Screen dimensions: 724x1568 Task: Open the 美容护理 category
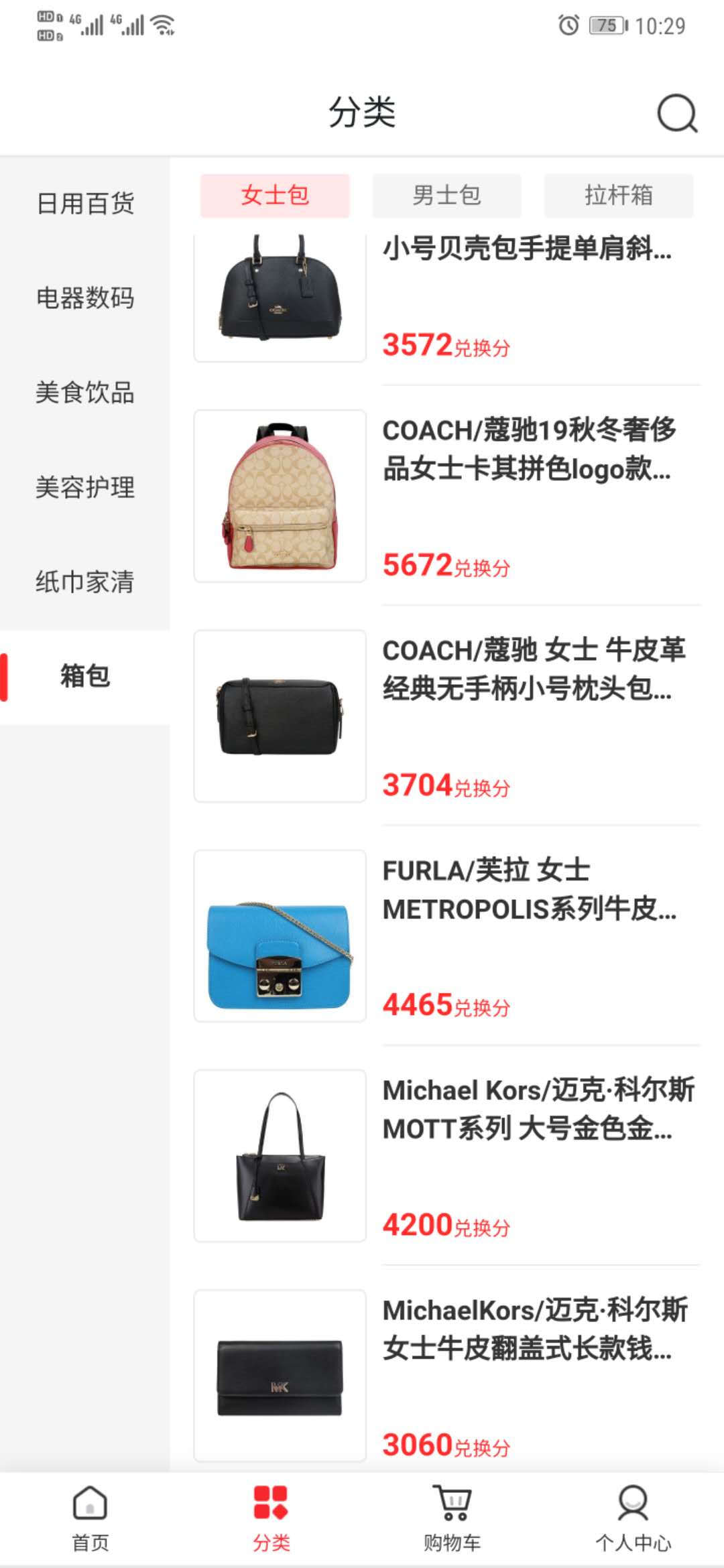tap(85, 487)
